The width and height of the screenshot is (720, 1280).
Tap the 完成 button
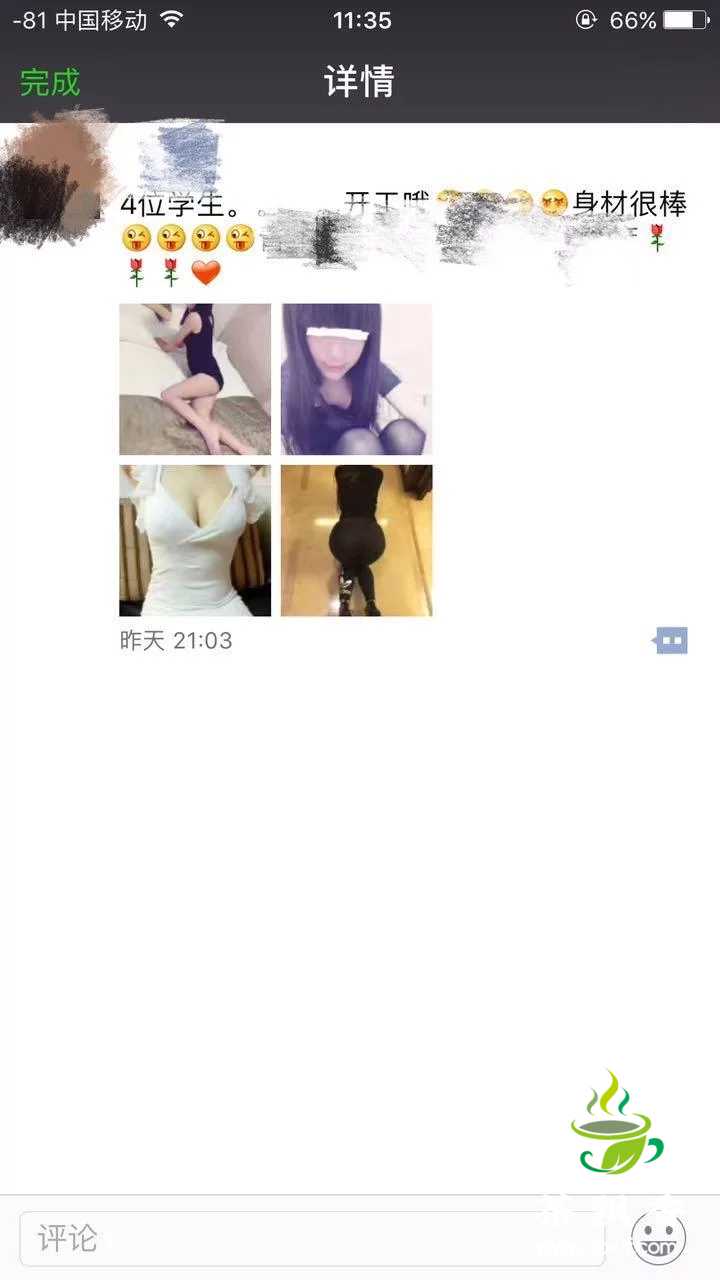(50, 82)
